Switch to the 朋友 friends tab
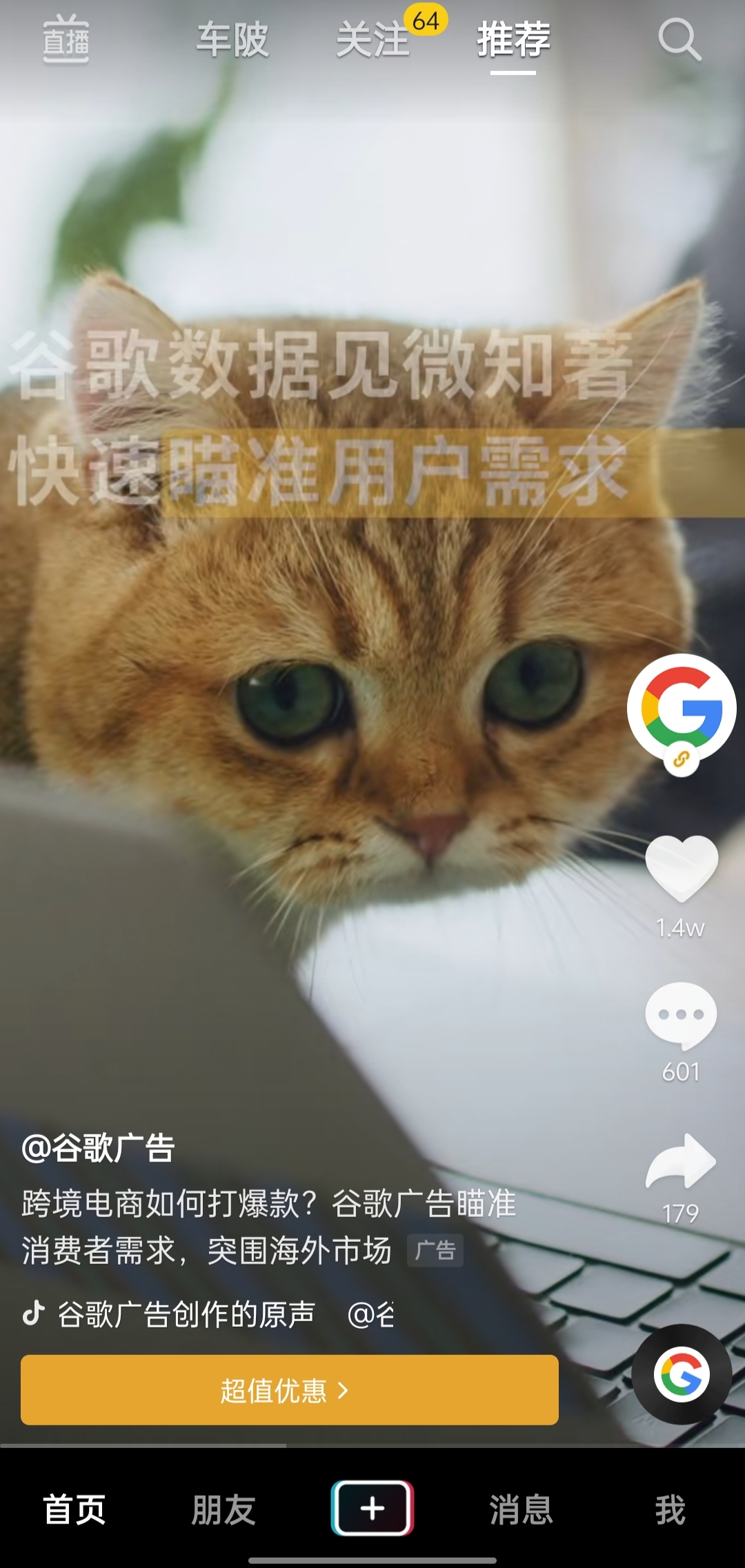Viewport: 745px width, 1568px height. pyautogui.click(x=223, y=1509)
